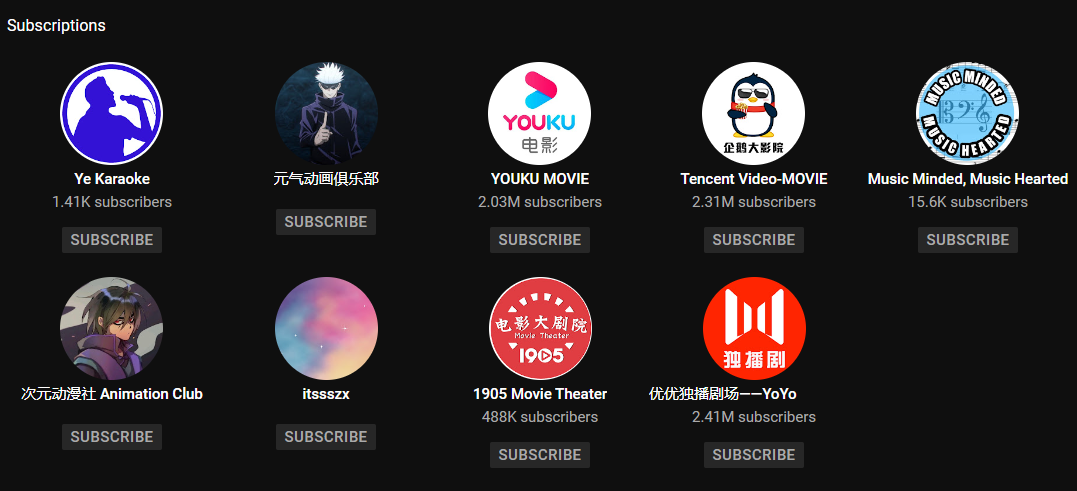Image resolution: width=1077 pixels, height=491 pixels.
Task: Subscribe to itssszx
Action: pyautogui.click(x=326, y=437)
